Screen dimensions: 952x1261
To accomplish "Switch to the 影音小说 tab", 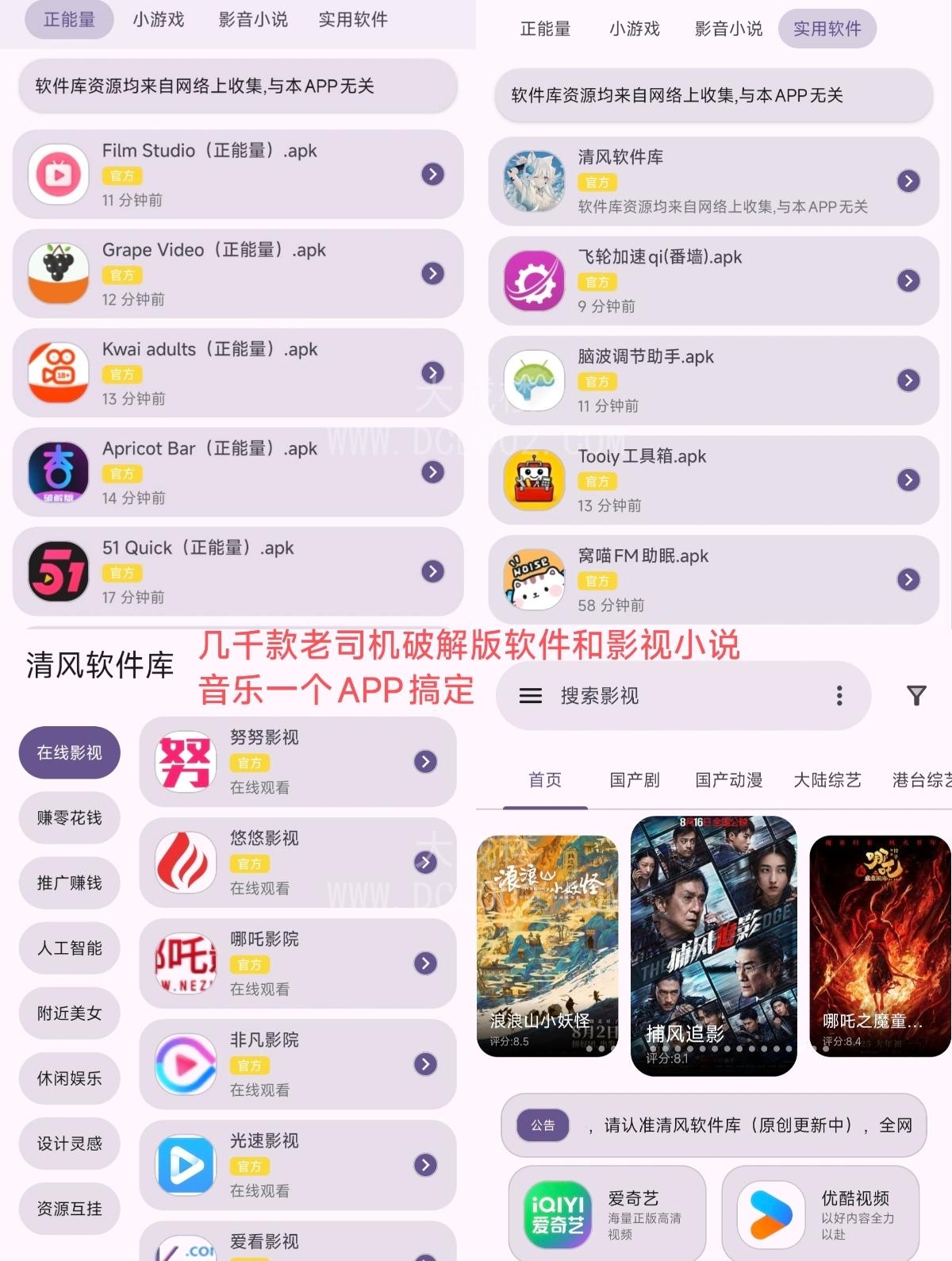I will point(251,20).
